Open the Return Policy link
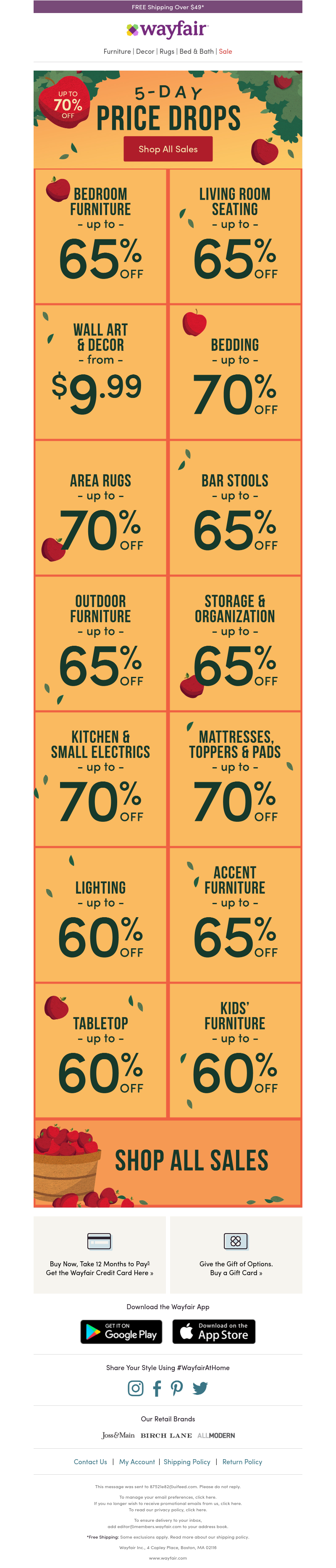 241,1461
